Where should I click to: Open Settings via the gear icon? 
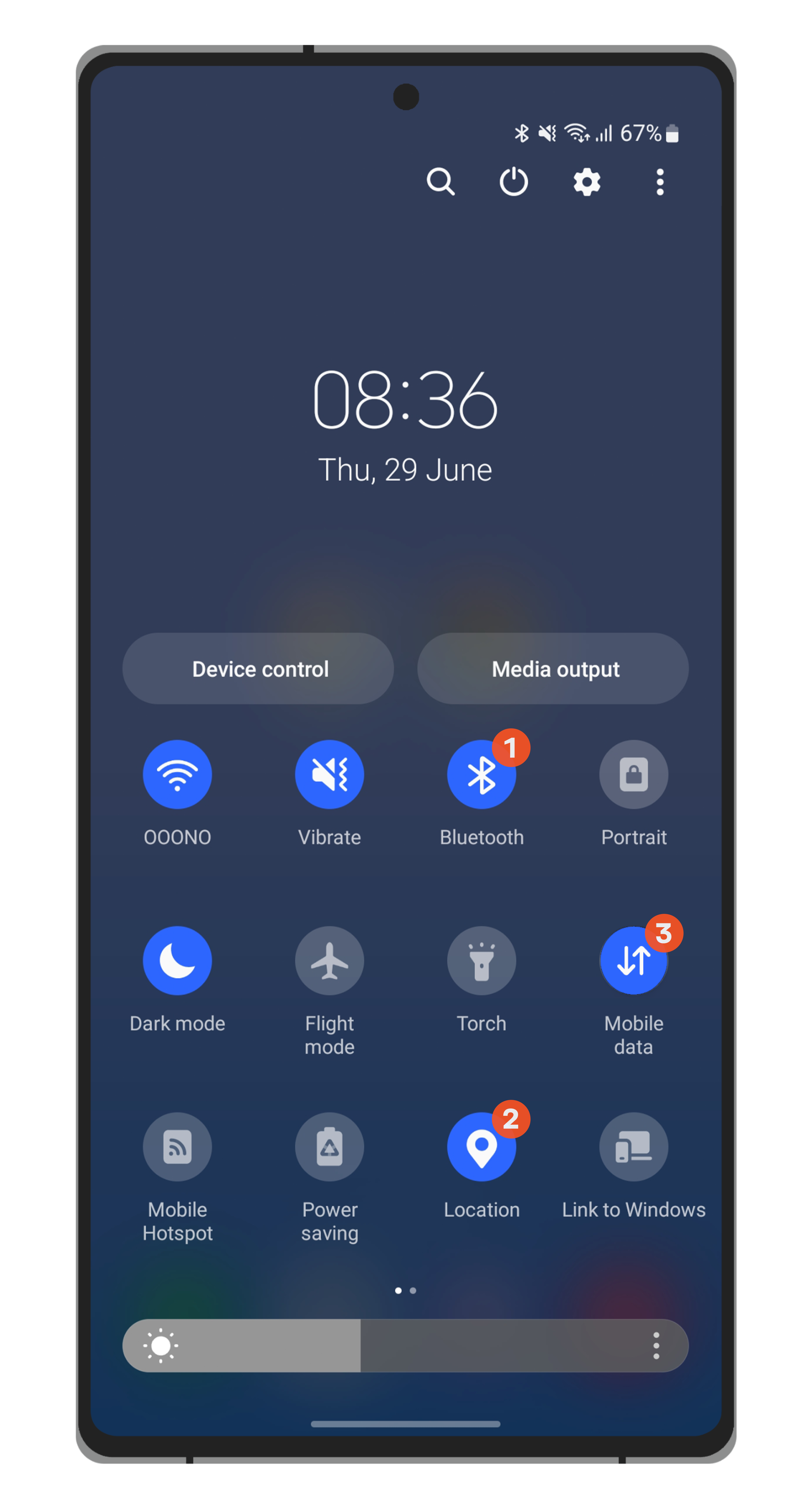[587, 182]
